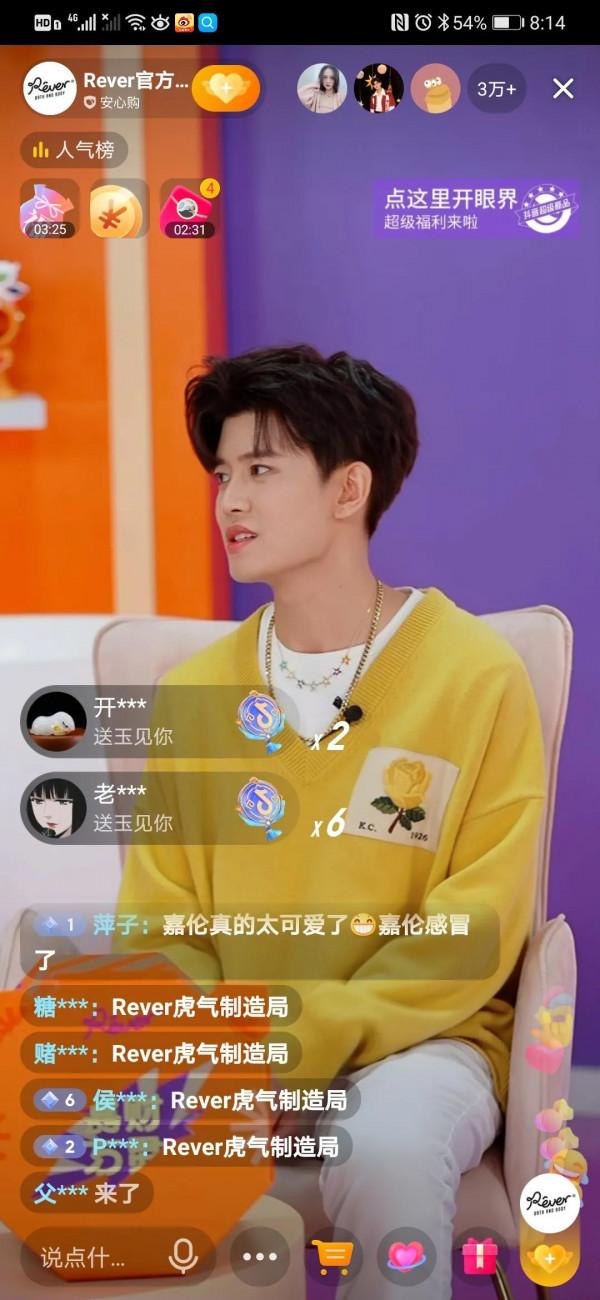Open Rever official account profile

pos(50,89)
